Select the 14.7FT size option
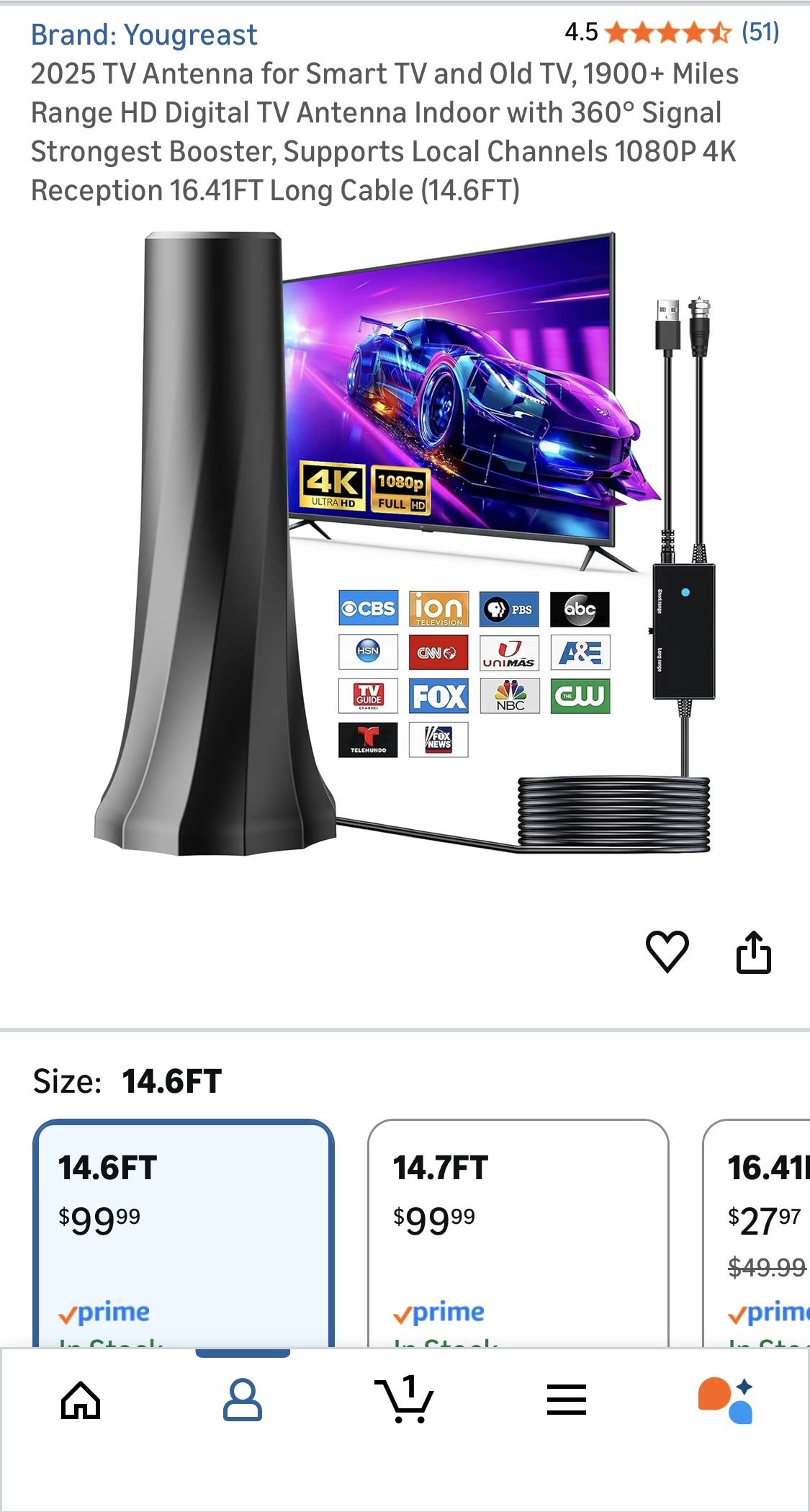This screenshot has width=810, height=1512. (513, 1225)
